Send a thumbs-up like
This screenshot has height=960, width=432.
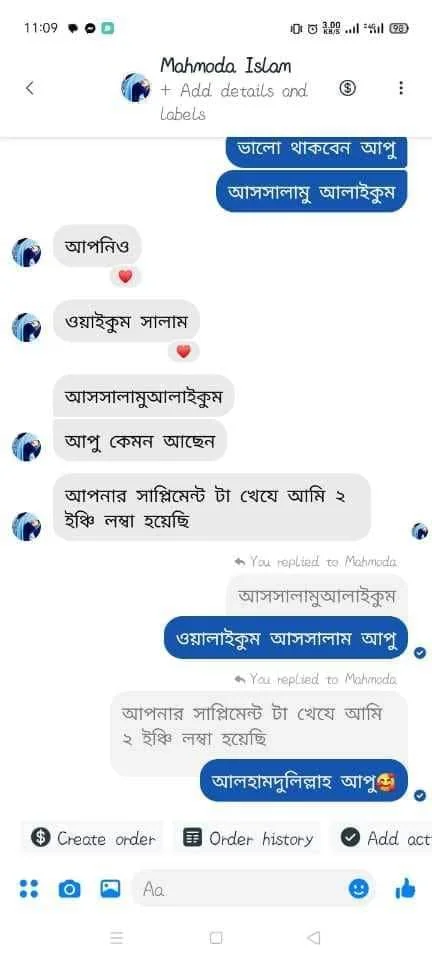(x=405, y=888)
